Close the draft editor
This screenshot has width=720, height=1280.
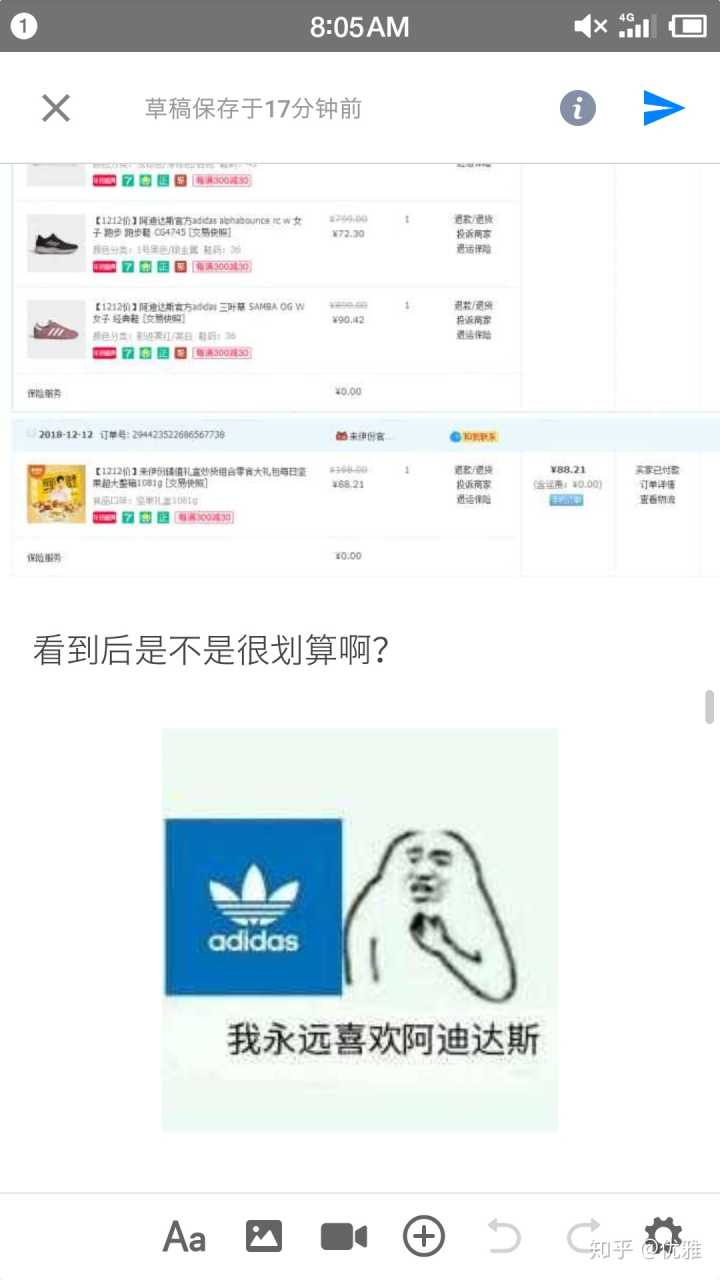pyautogui.click(x=56, y=108)
